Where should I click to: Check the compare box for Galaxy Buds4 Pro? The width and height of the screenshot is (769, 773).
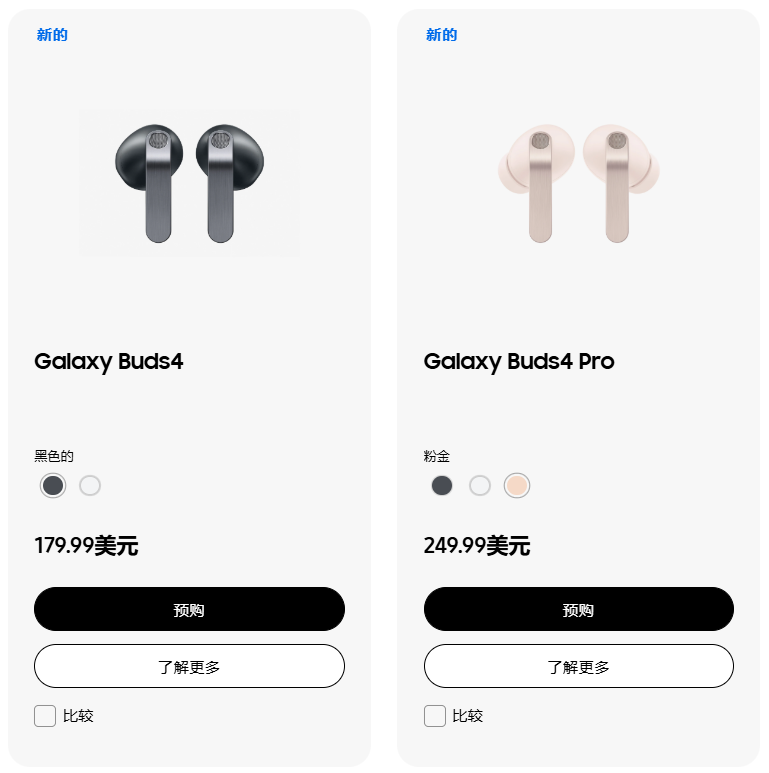[434, 716]
